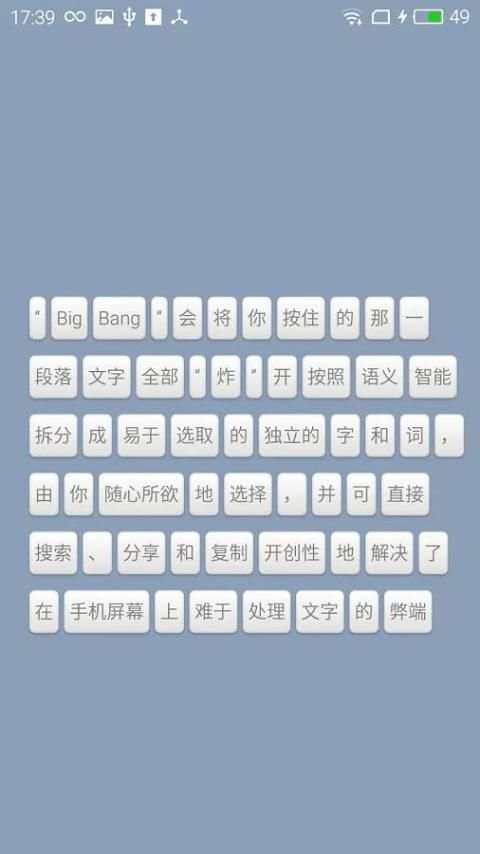The height and width of the screenshot is (854, 480).
Task: Pick the "段落" word chip
Action: pos(53,377)
